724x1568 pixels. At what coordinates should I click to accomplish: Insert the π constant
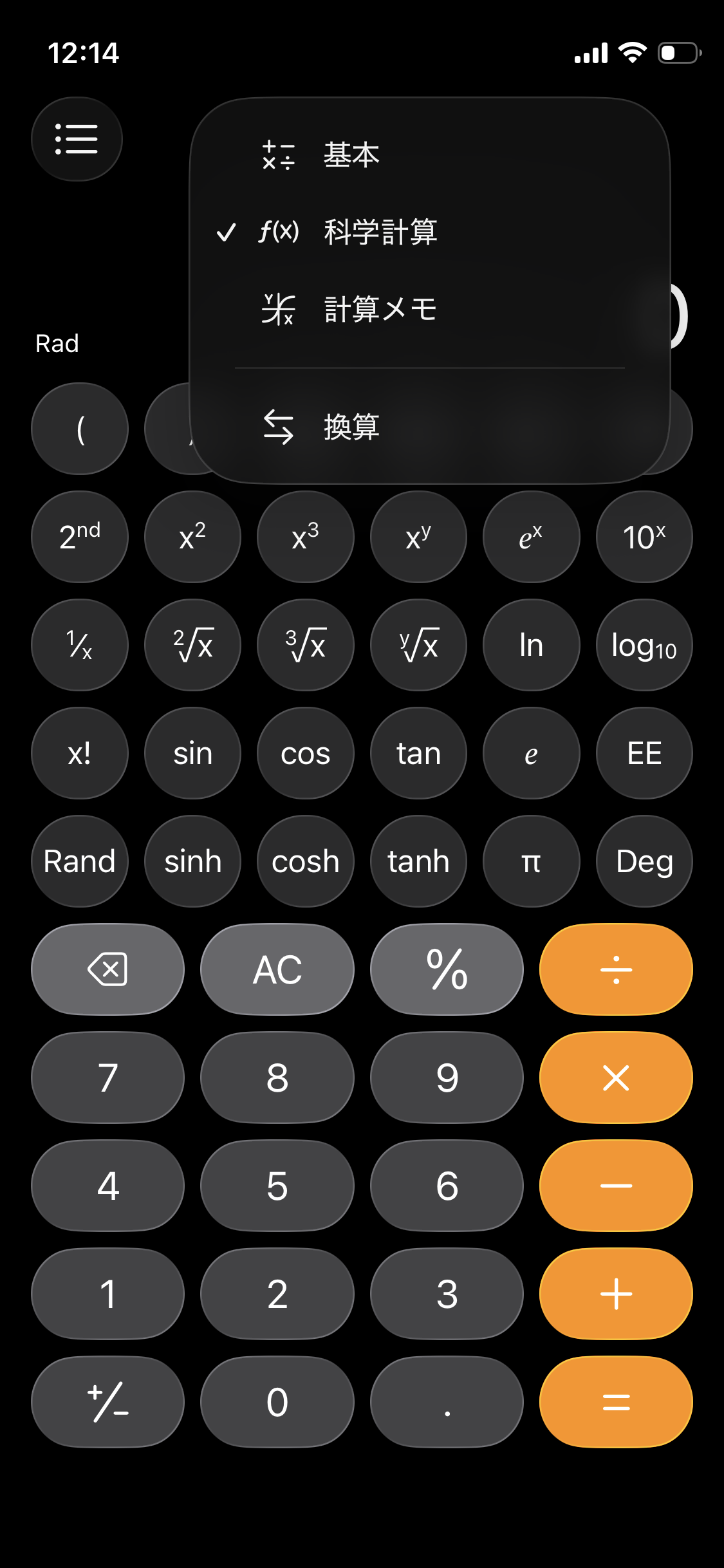[x=531, y=861]
